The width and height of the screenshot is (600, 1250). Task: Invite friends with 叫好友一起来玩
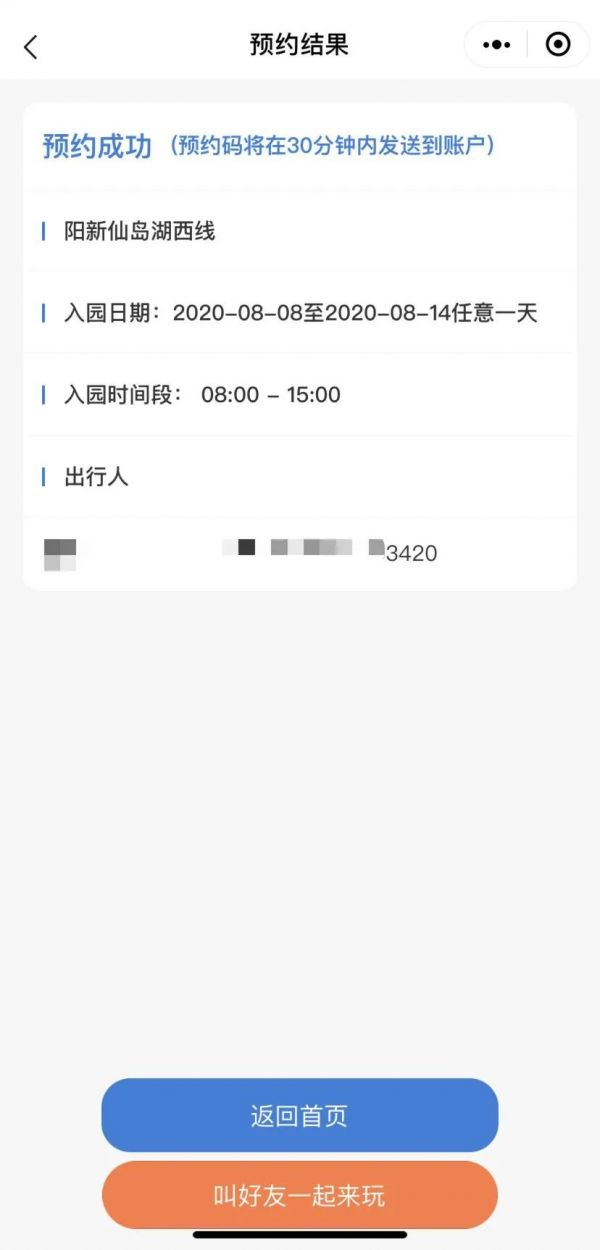click(299, 1195)
